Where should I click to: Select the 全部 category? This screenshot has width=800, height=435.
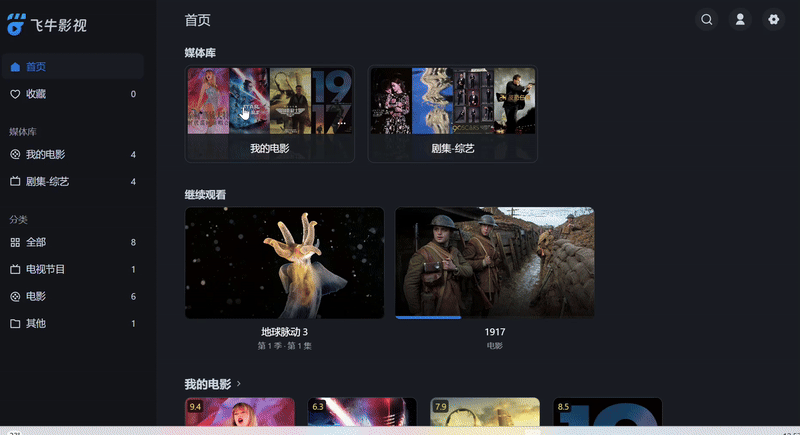(x=36, y=243)
